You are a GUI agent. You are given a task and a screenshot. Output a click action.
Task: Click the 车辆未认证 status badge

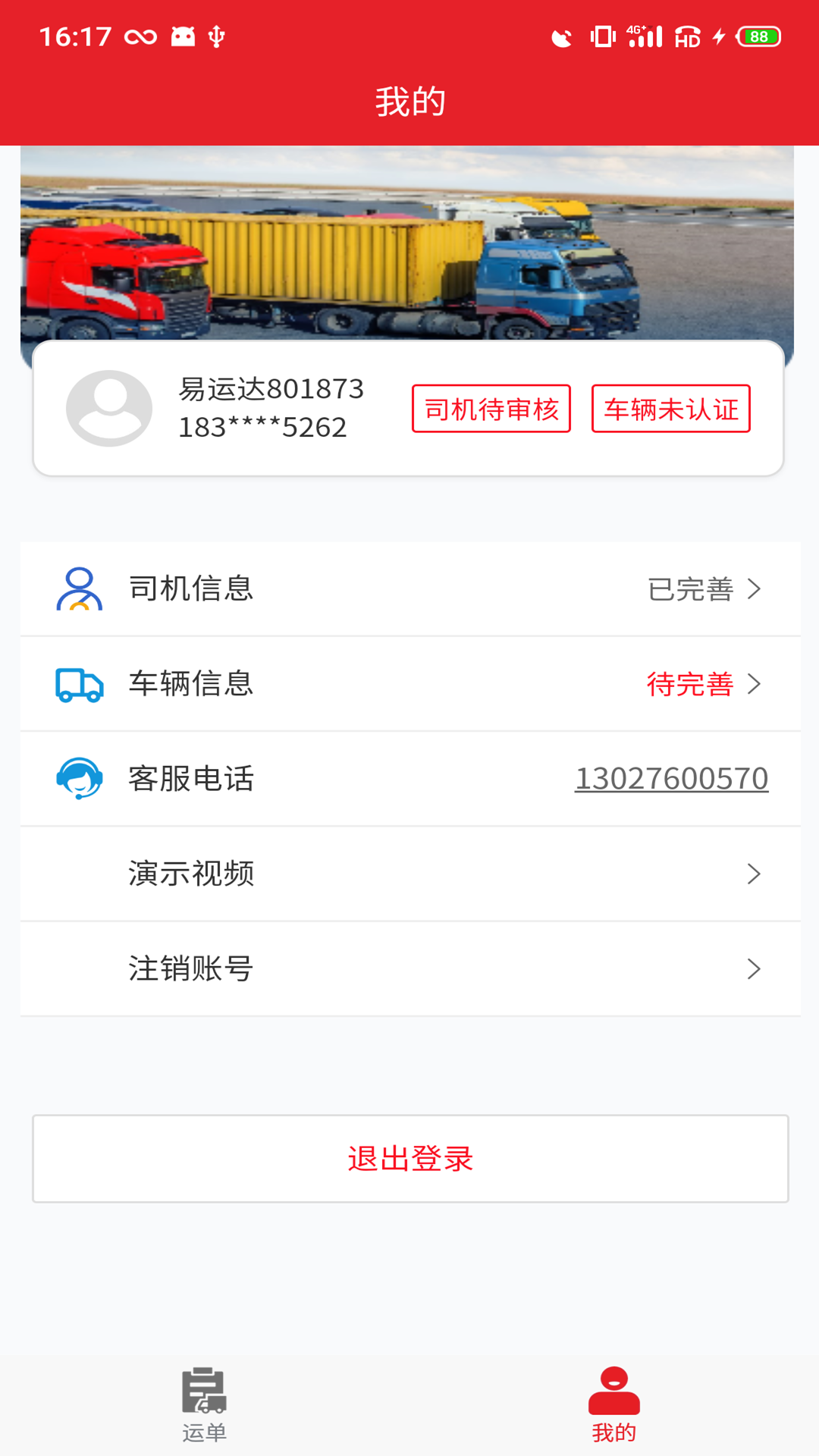click(x=670, y=409)
